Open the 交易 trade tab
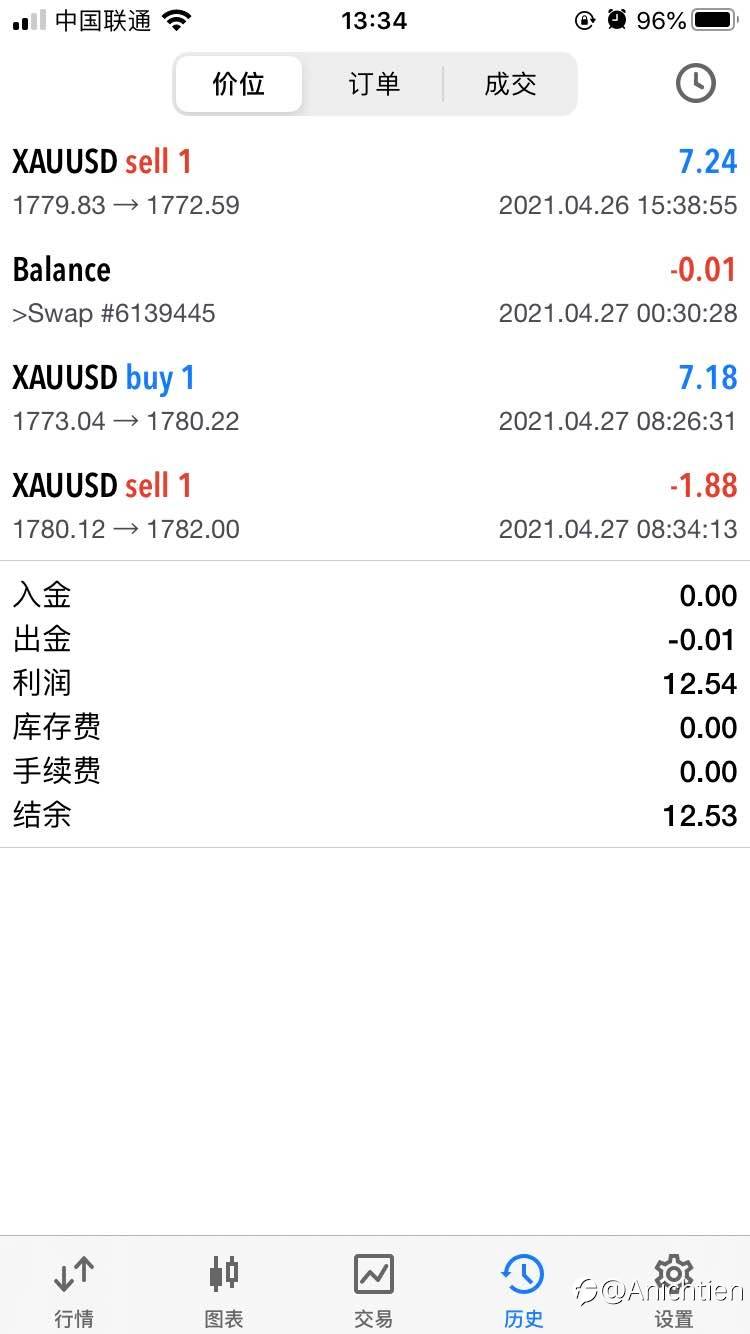This screenshot has width=750, height=1334. pos(374,1288)
